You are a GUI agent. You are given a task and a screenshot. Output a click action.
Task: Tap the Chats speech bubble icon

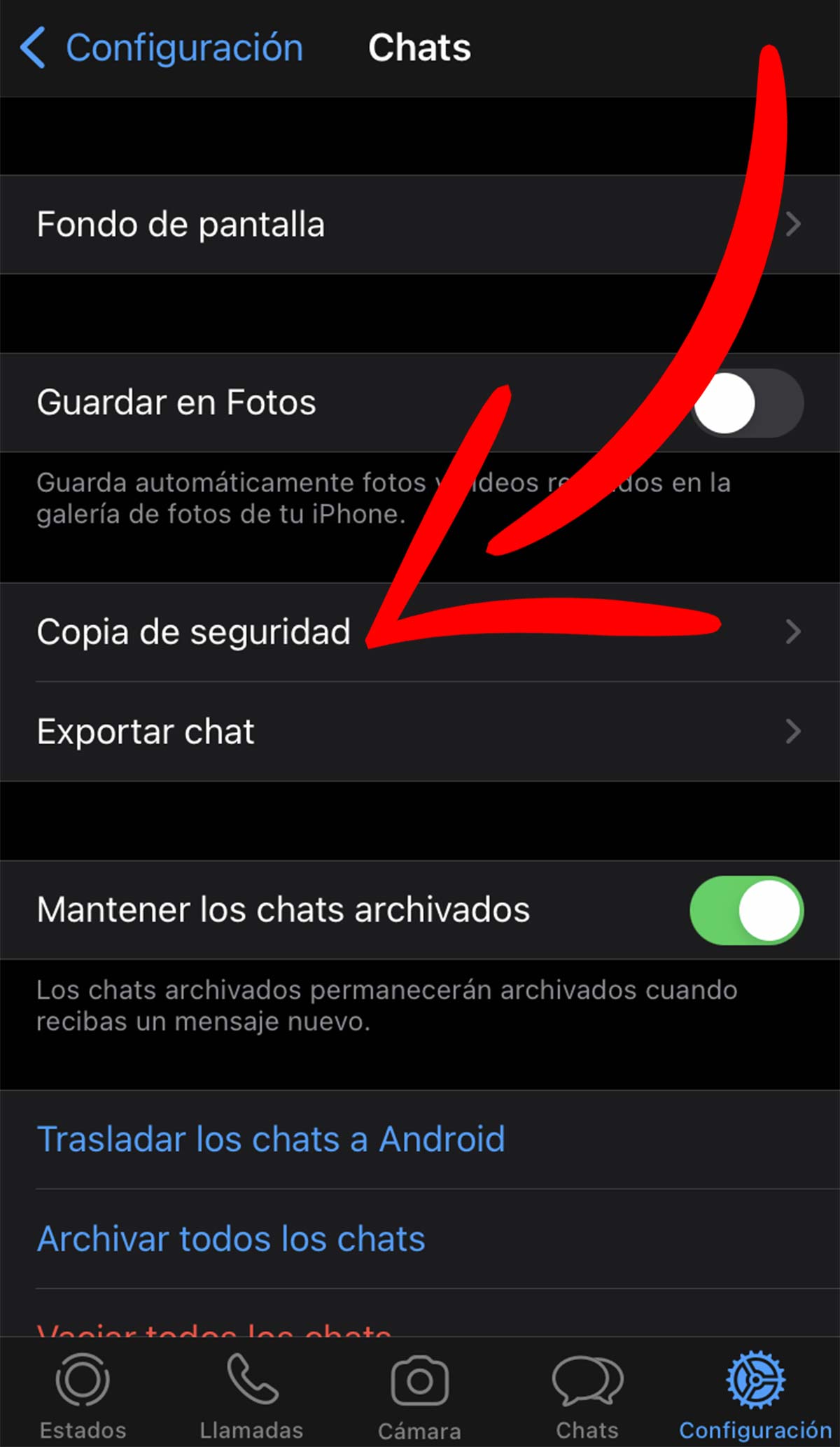pyautogui.click(x=588, y=1380)
